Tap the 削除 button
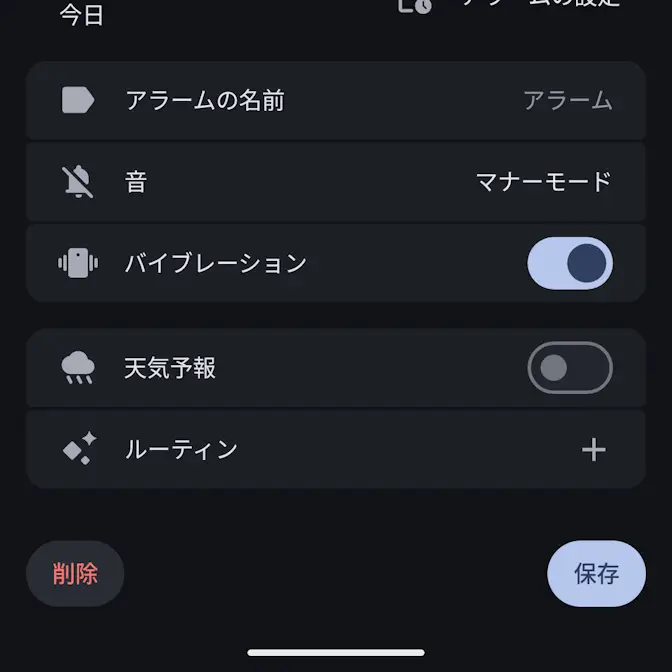Viewport: 672px width, 672px height. pos(75,574)
